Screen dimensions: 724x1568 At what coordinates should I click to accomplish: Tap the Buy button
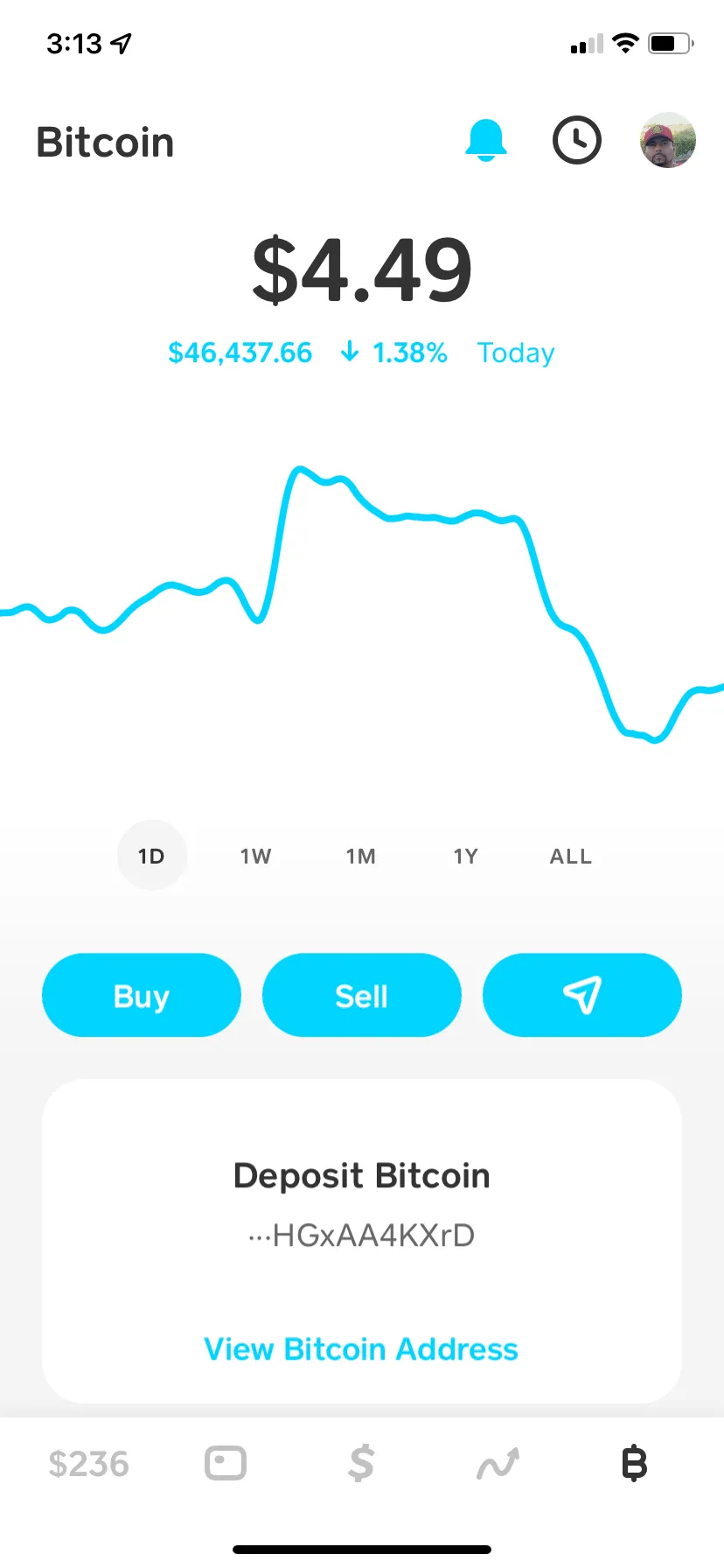click(142, 995)
